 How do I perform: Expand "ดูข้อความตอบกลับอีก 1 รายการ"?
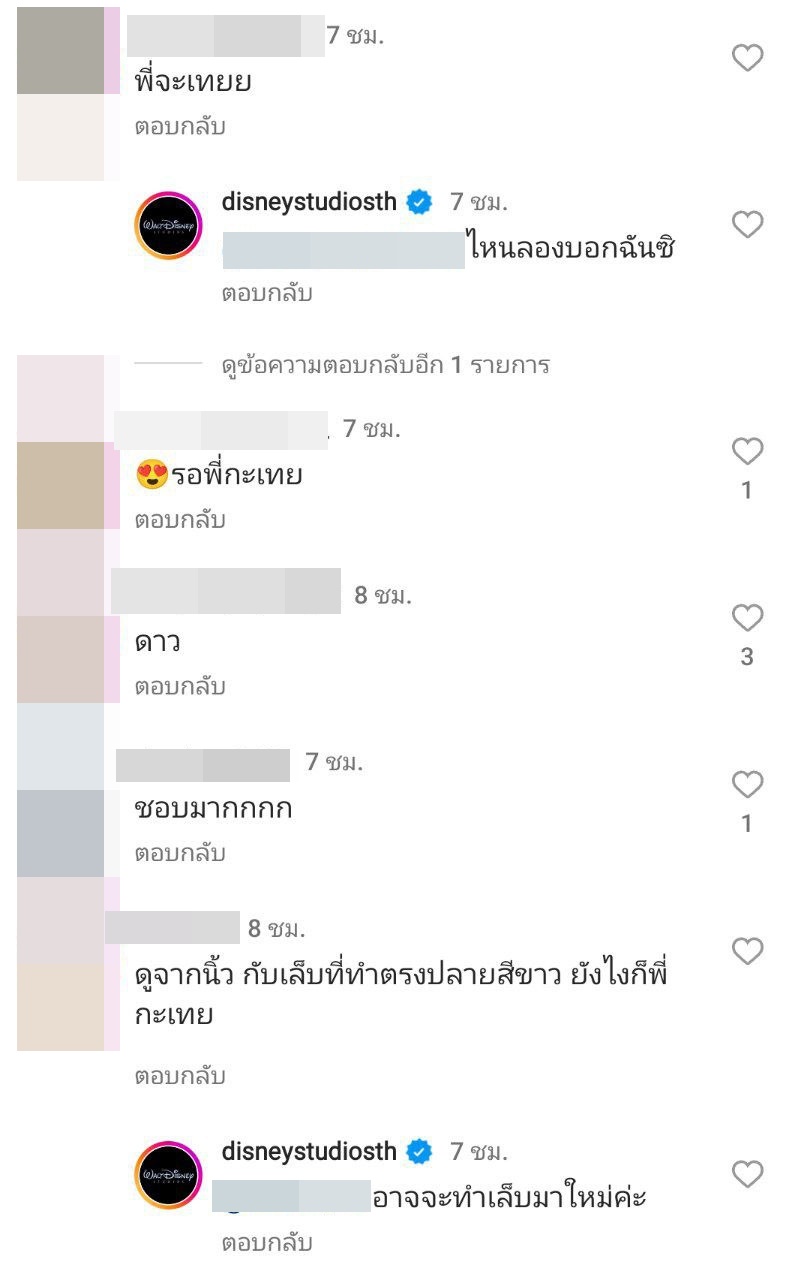click(385, 365)
